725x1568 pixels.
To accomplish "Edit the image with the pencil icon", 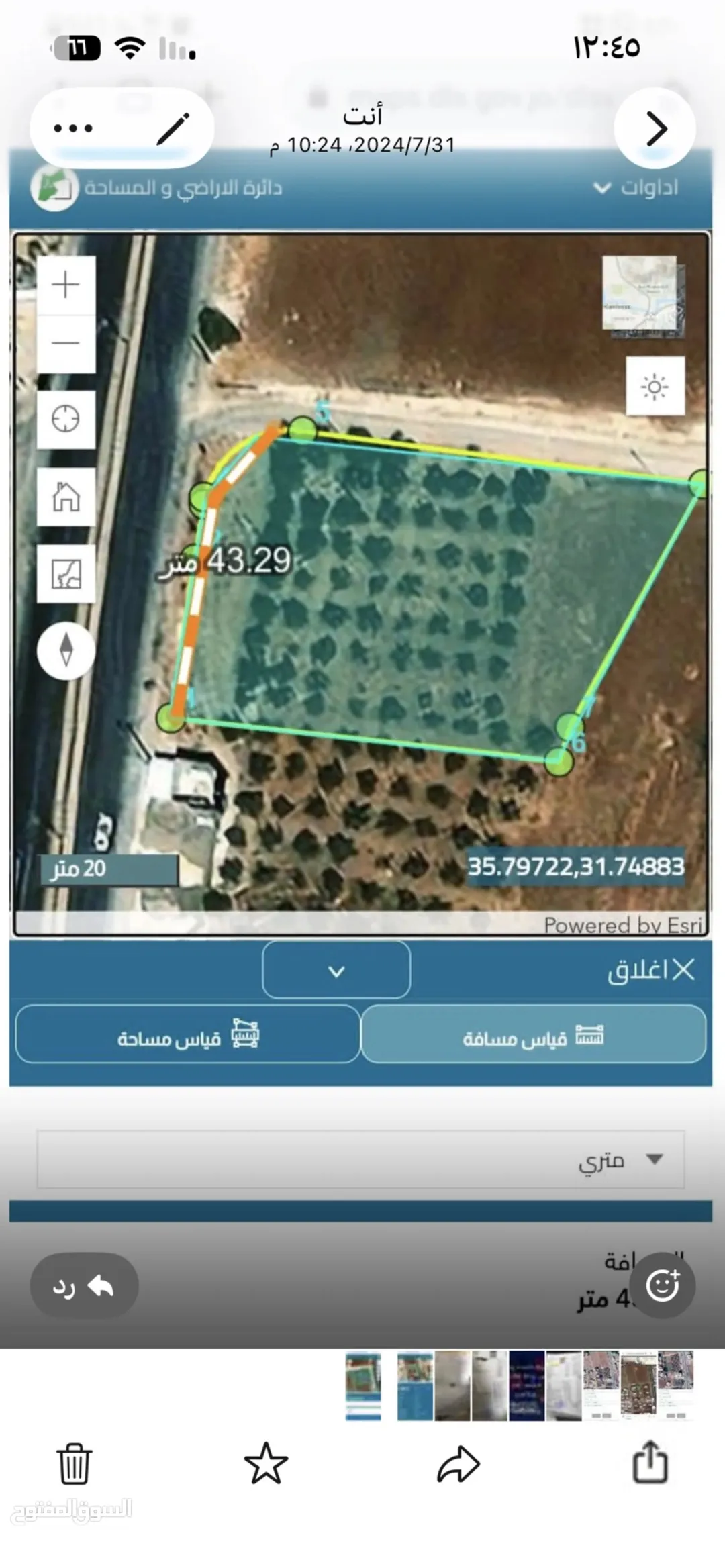I will (x=173, y=129).
